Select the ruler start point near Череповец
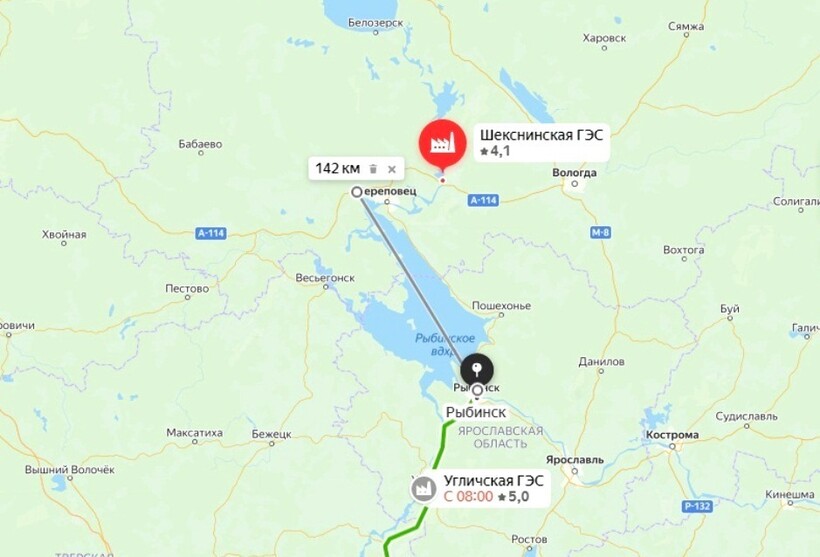Screen dimensions: 820x557 click(356, 191)
